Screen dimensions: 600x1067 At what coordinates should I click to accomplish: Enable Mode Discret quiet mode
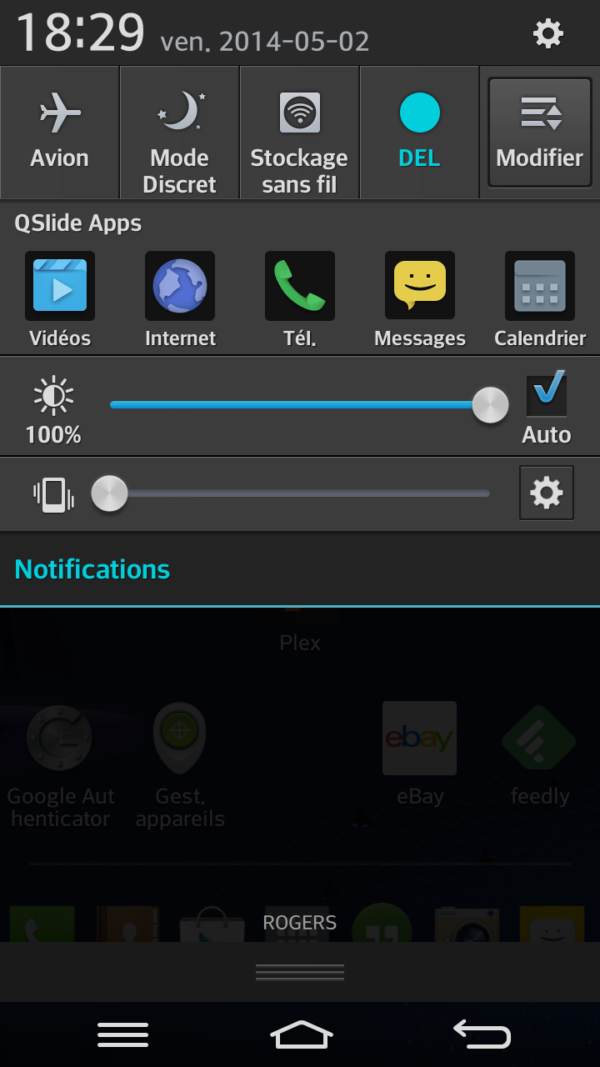(180, 133)
